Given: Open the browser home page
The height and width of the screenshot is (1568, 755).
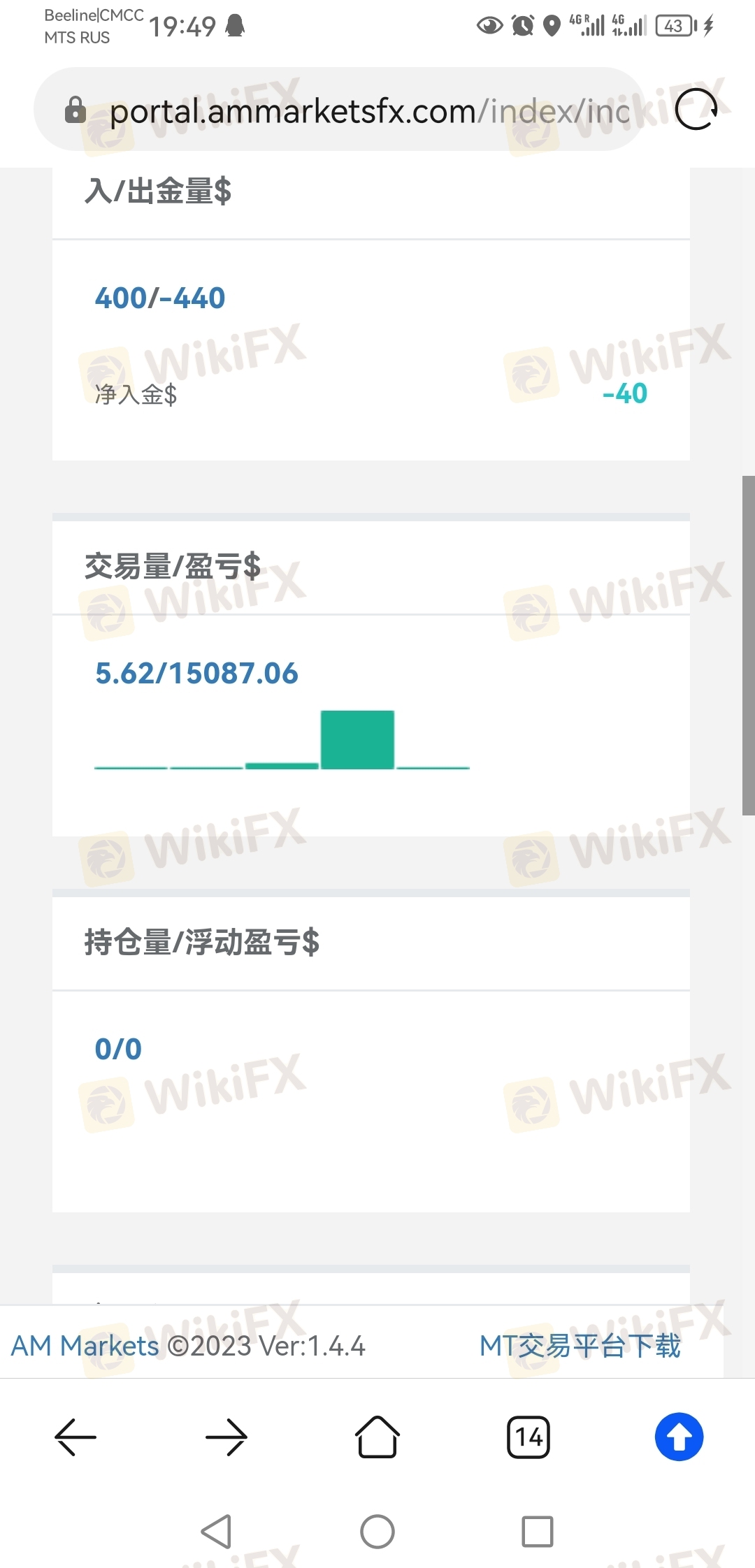Looking at the screenshot, I should [x=377, y=1437].
